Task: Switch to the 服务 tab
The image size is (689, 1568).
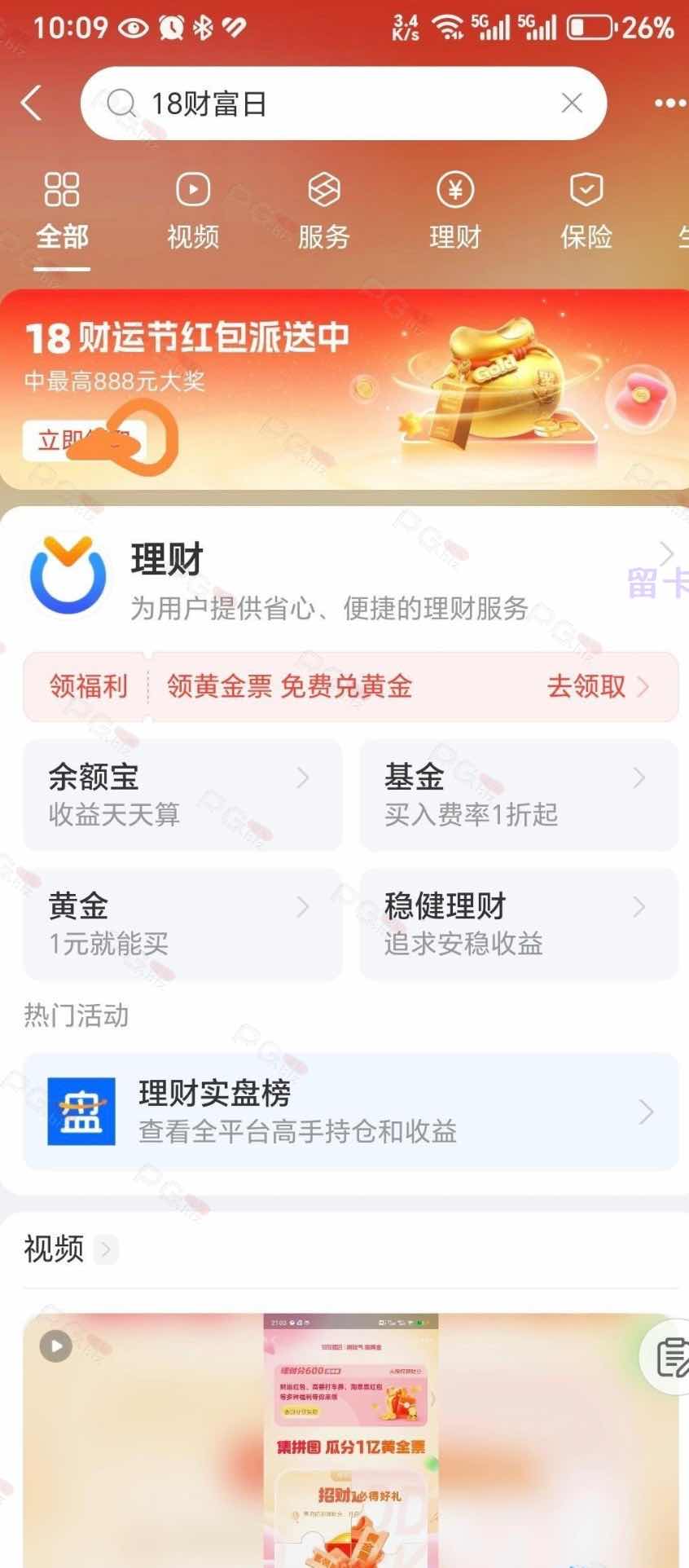Action: tap(323, 212)
